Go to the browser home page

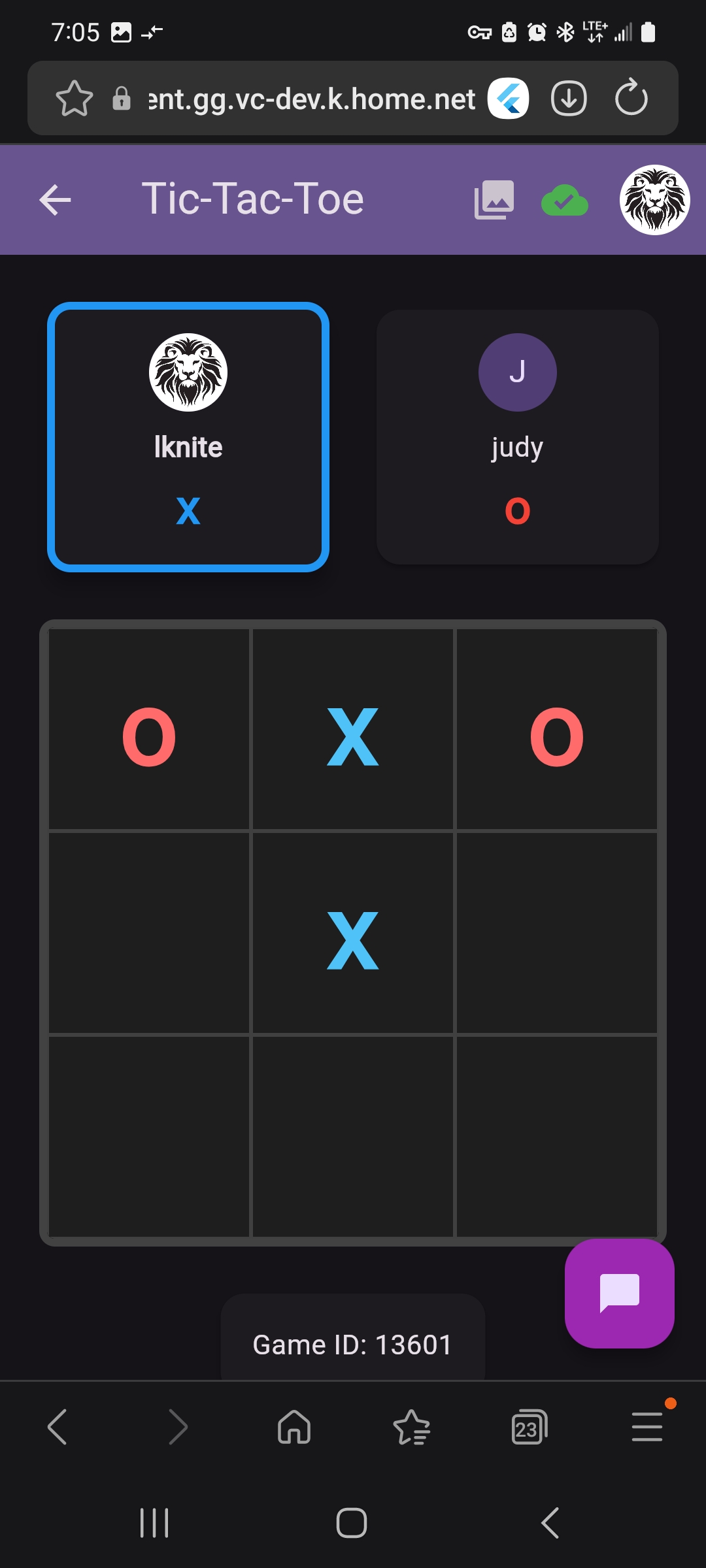pos(294,1427)
